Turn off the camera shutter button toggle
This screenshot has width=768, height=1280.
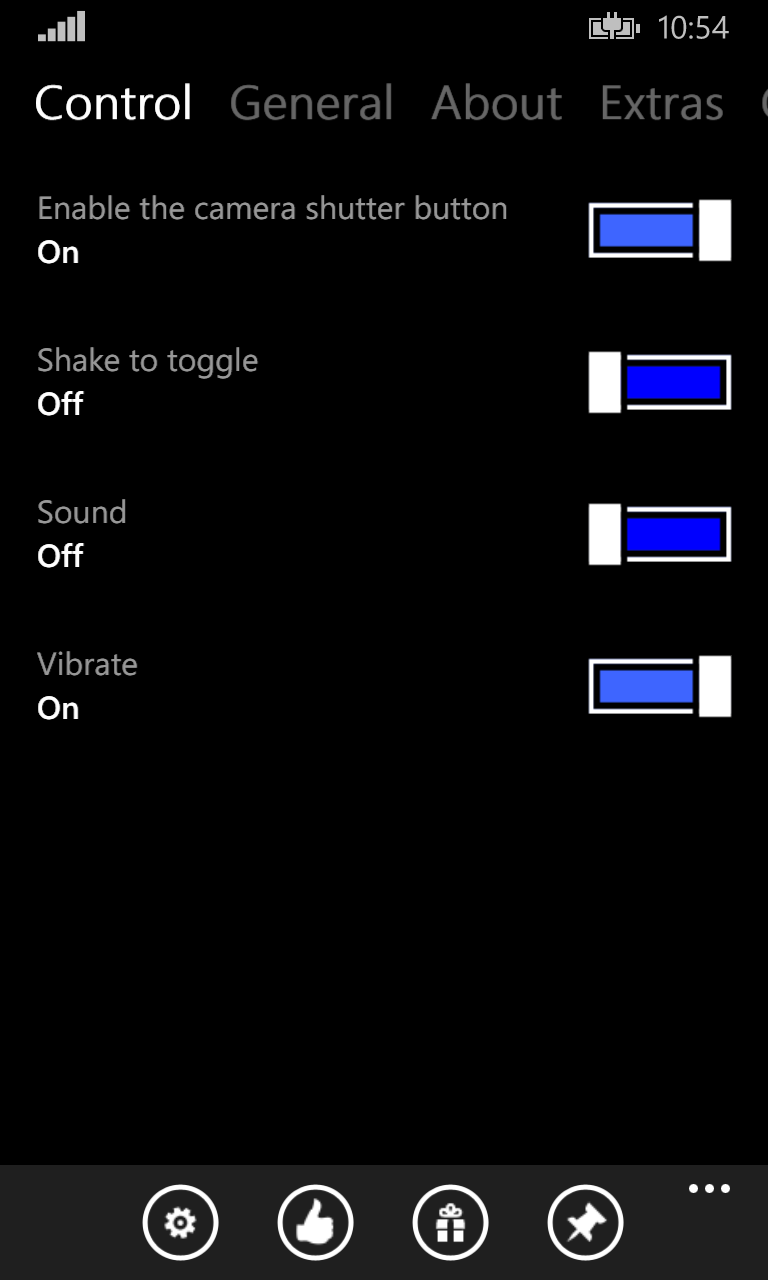tap(660, 230)
